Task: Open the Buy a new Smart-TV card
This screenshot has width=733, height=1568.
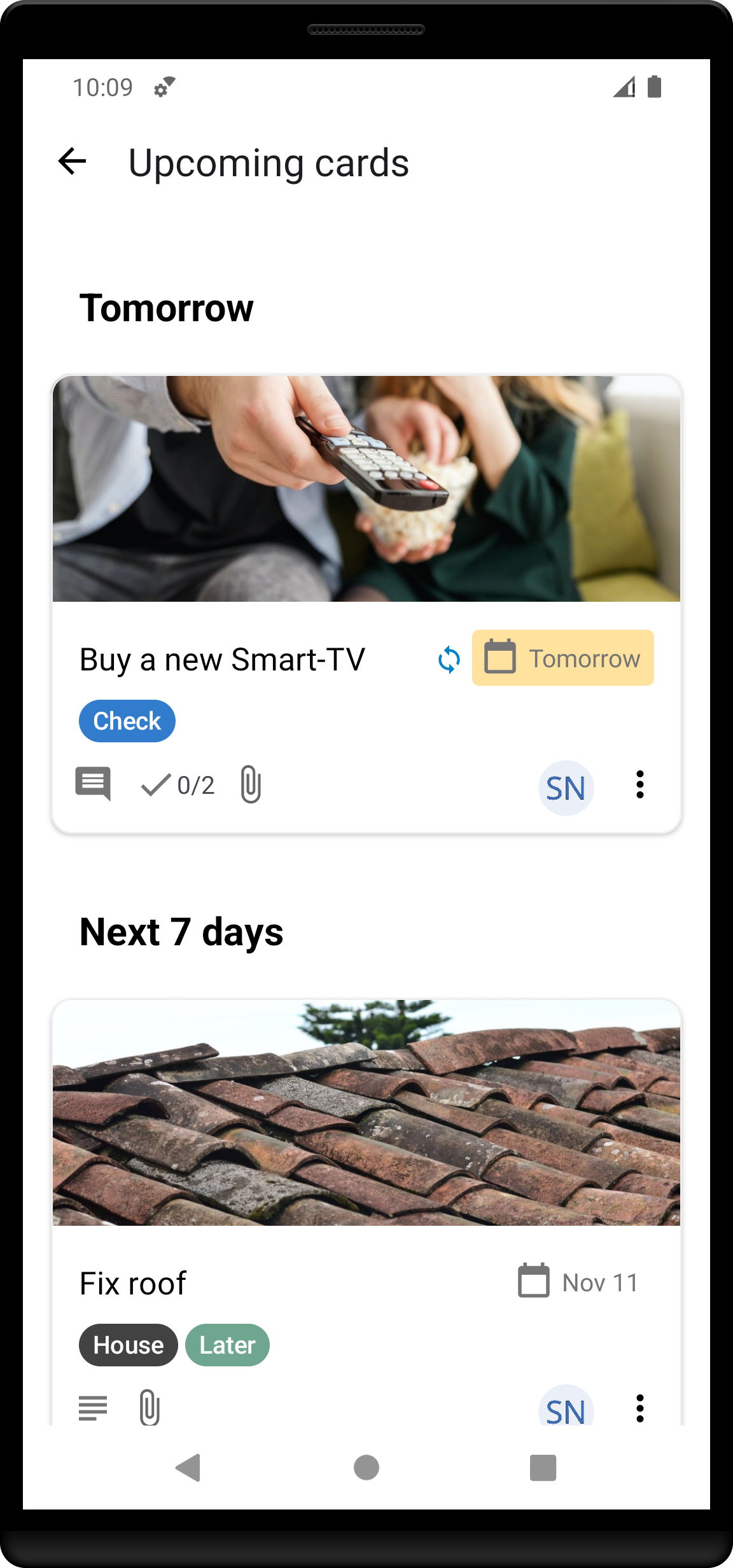Action: click(x=222, y=660)
